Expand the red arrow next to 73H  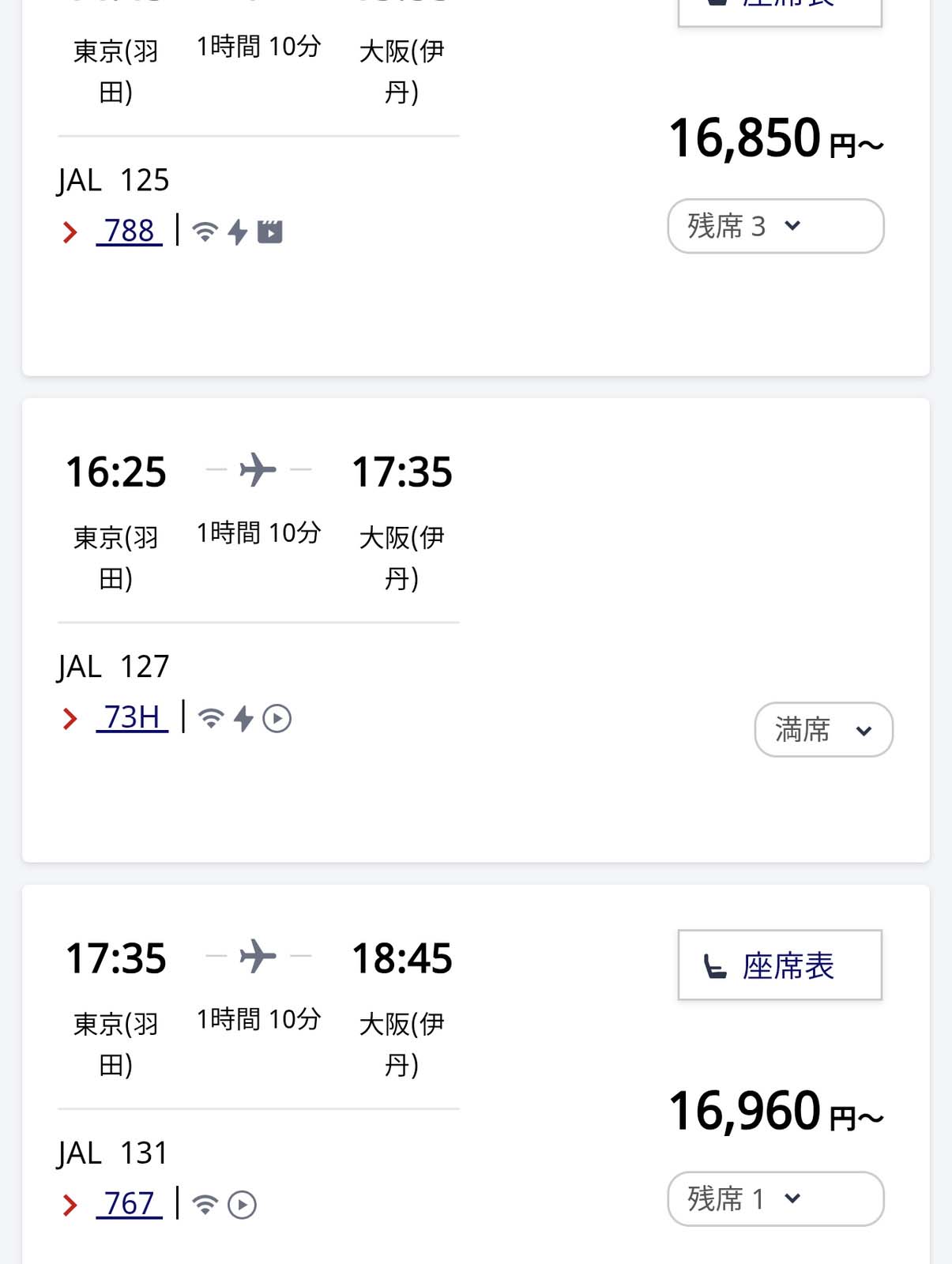(x=69, y=717)
